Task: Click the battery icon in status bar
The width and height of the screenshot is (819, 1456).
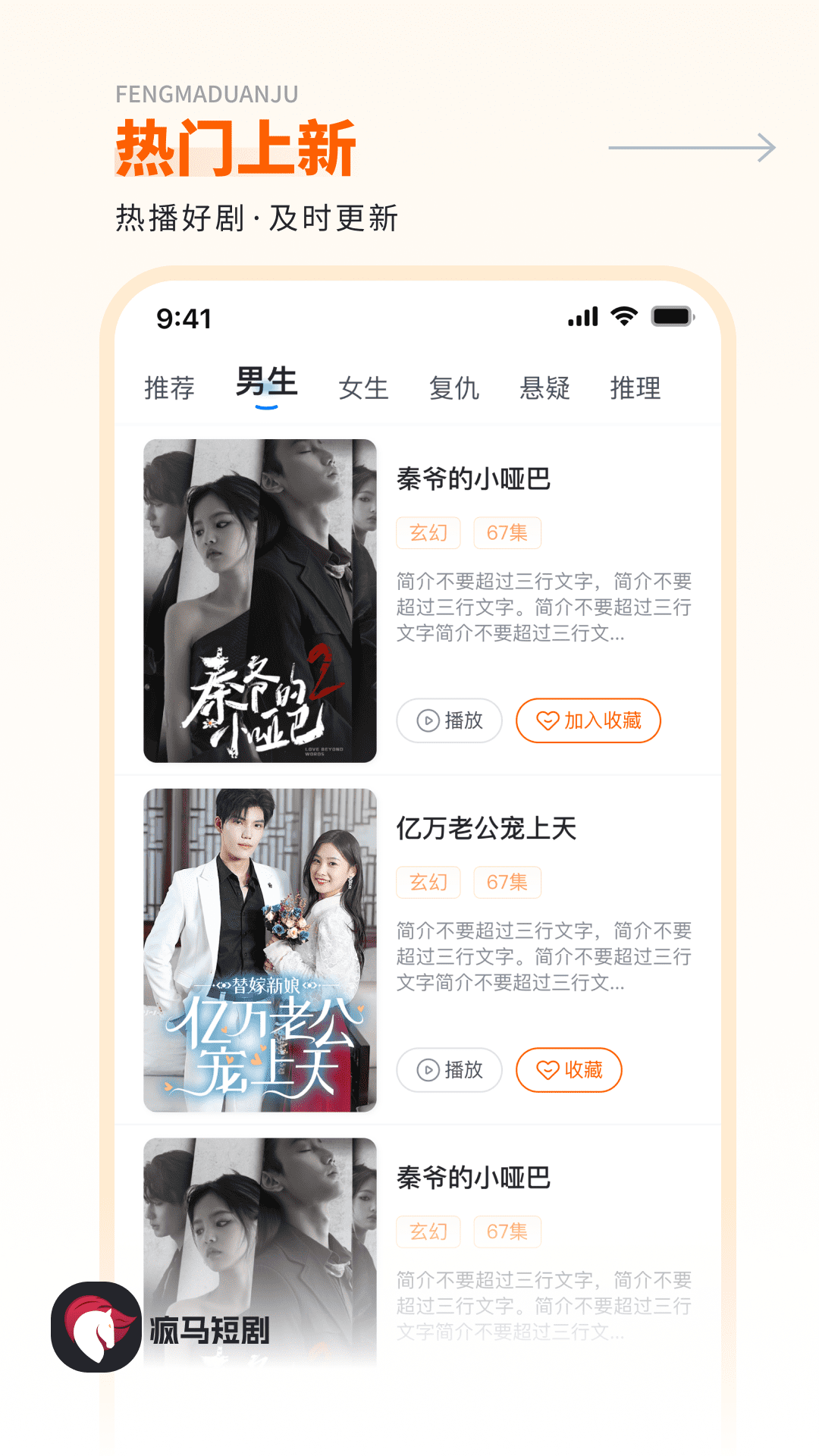Action: coord(672,317)
